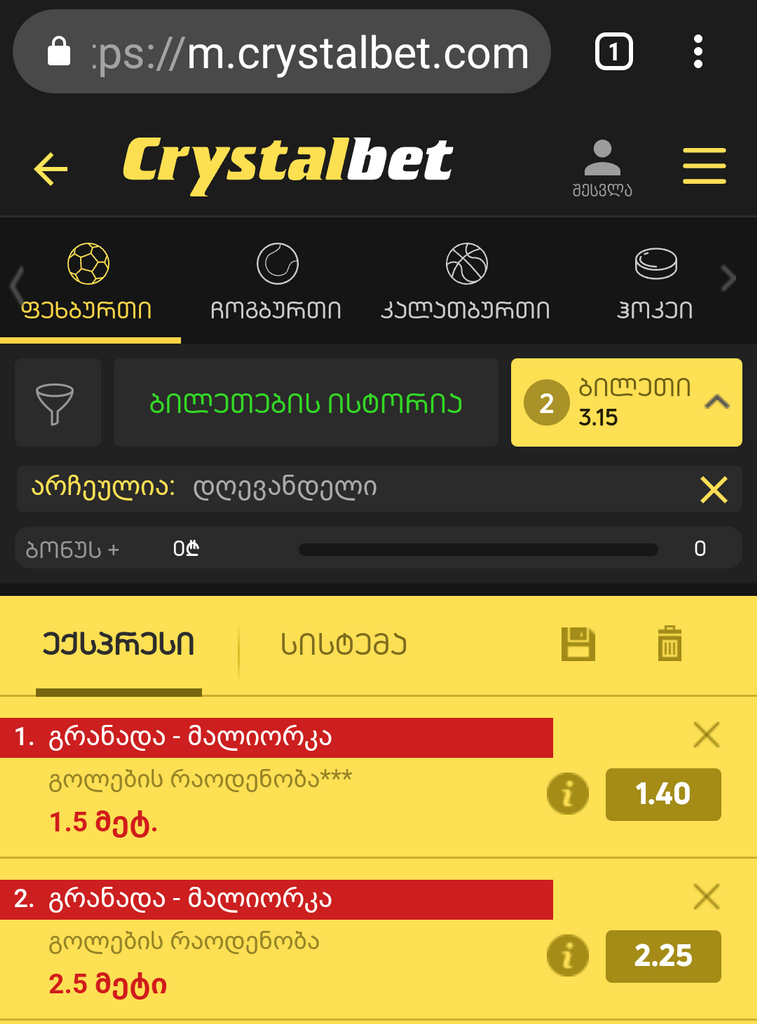Select the tennis (ჩოგბურთი) sport icon
This screenshot has width=757, height=1024.
pos(276,265)
